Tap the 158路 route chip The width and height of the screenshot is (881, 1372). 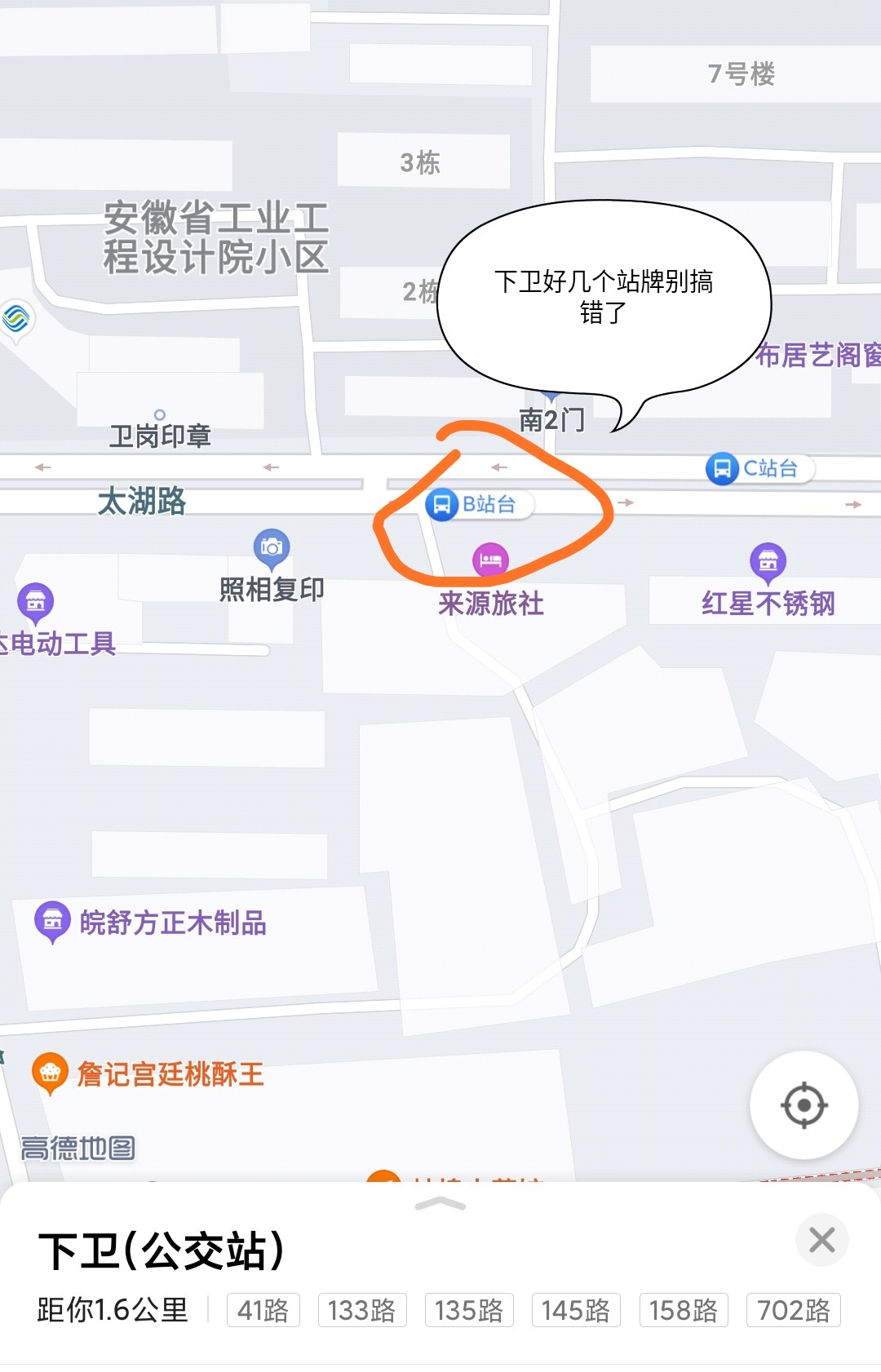coord(683,1310)
